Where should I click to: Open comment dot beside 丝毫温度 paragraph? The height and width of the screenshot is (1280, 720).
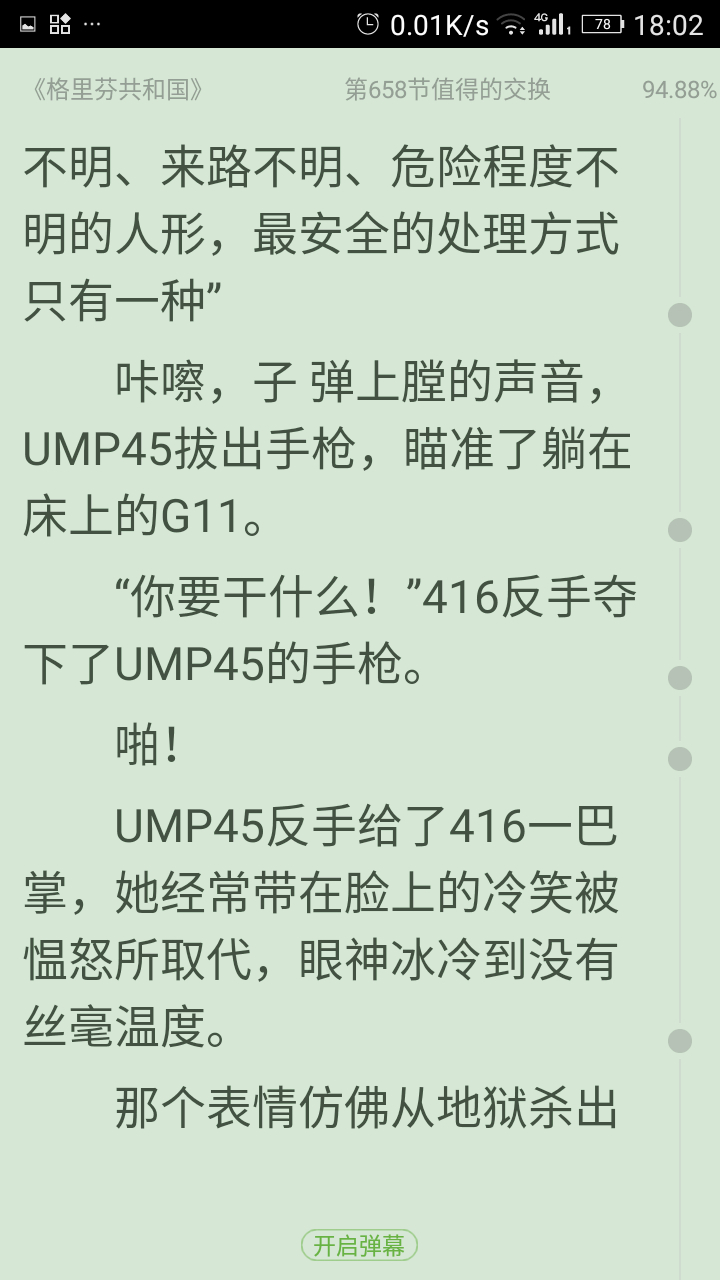click(x=680, y=1041)
